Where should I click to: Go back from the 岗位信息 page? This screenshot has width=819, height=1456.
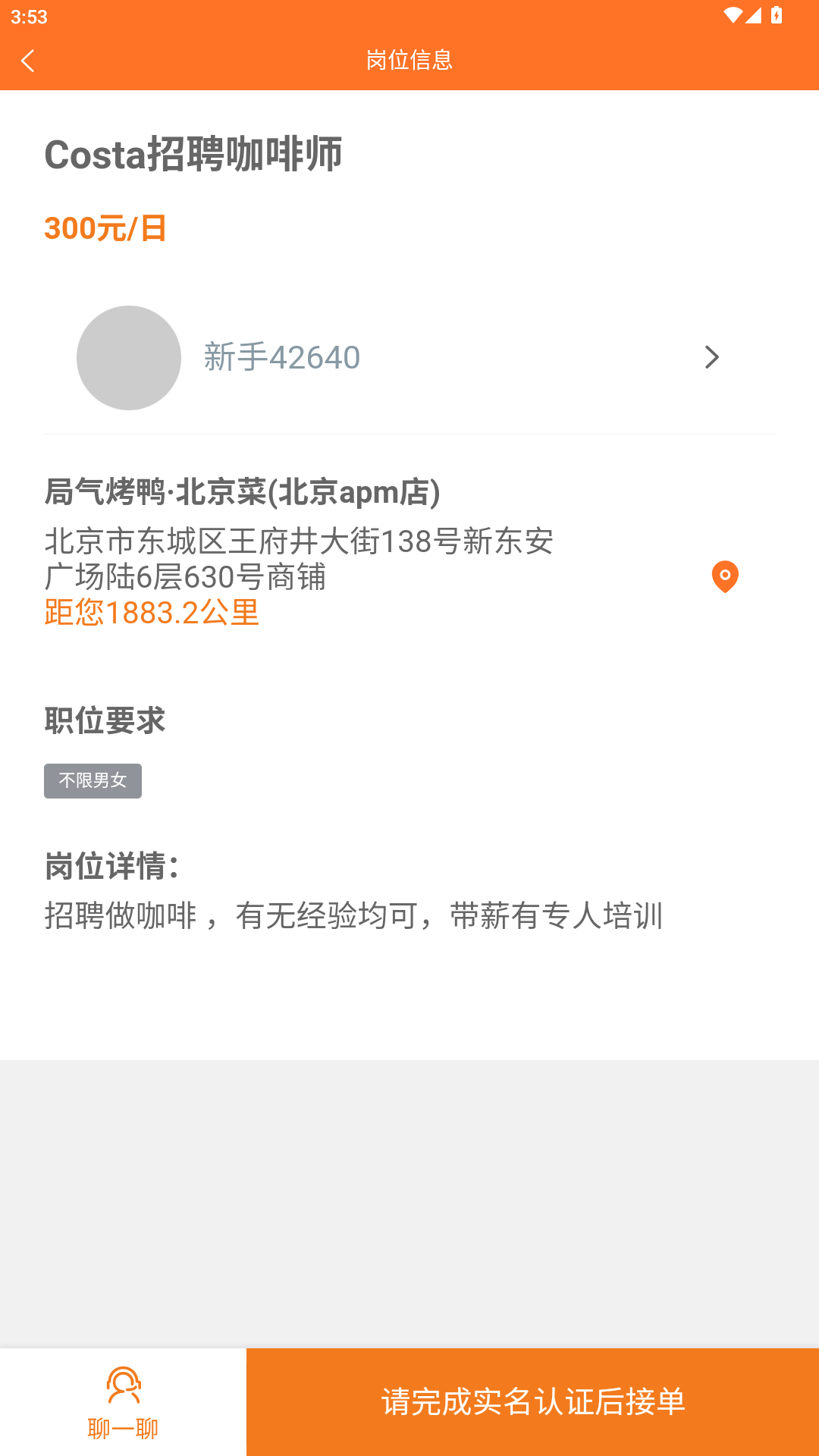(x=28, y=61)
